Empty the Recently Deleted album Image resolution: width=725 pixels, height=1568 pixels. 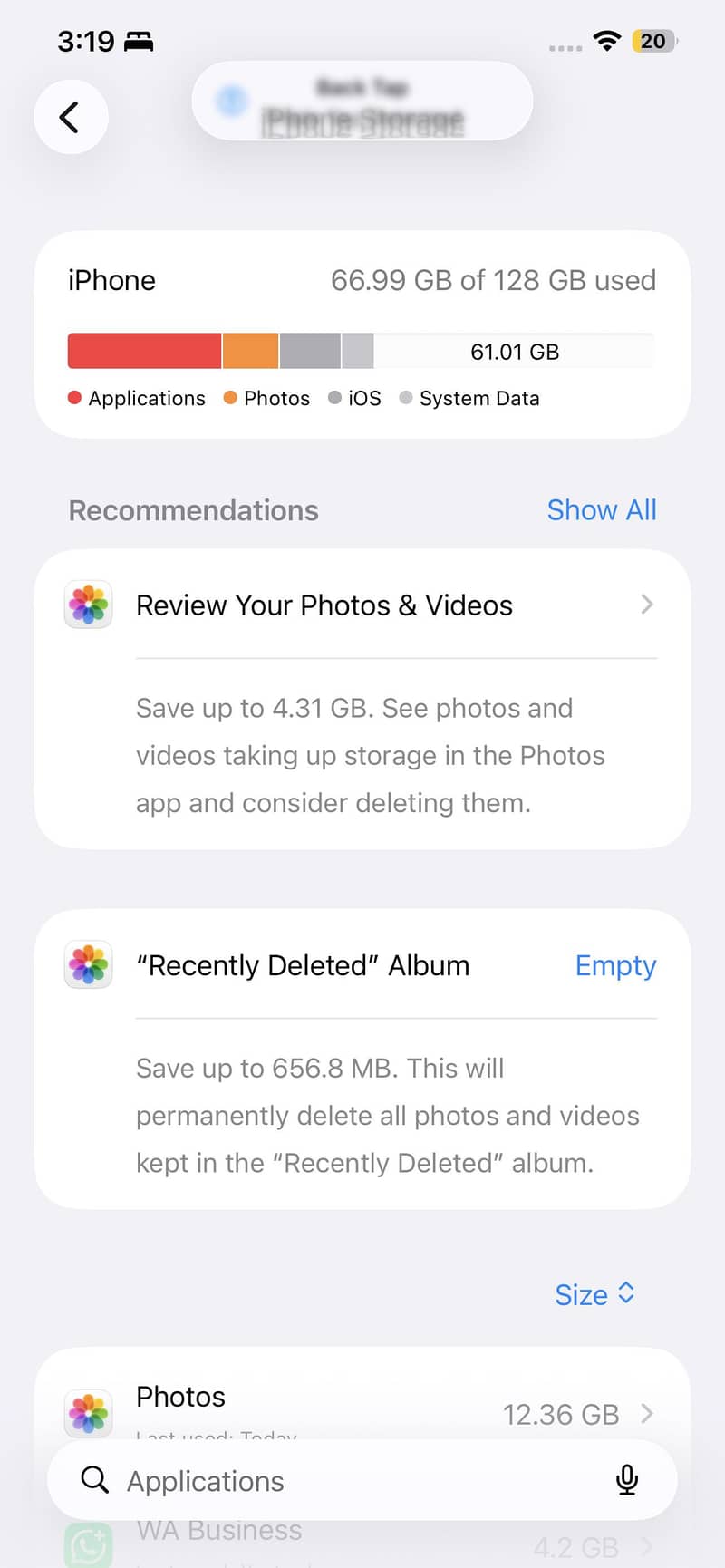point(615,965)
